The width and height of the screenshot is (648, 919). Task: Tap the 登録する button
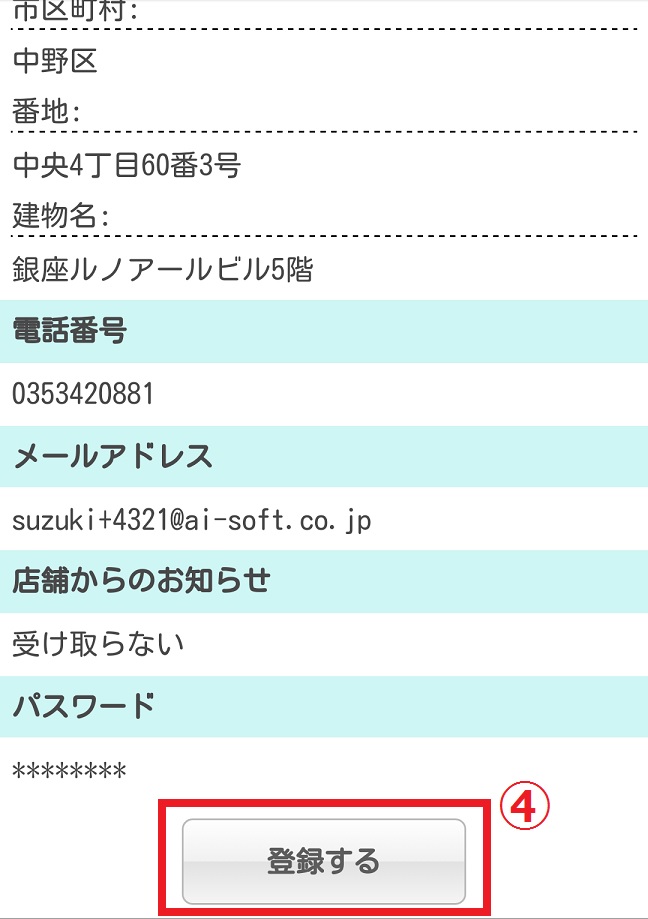click(323, 861)
